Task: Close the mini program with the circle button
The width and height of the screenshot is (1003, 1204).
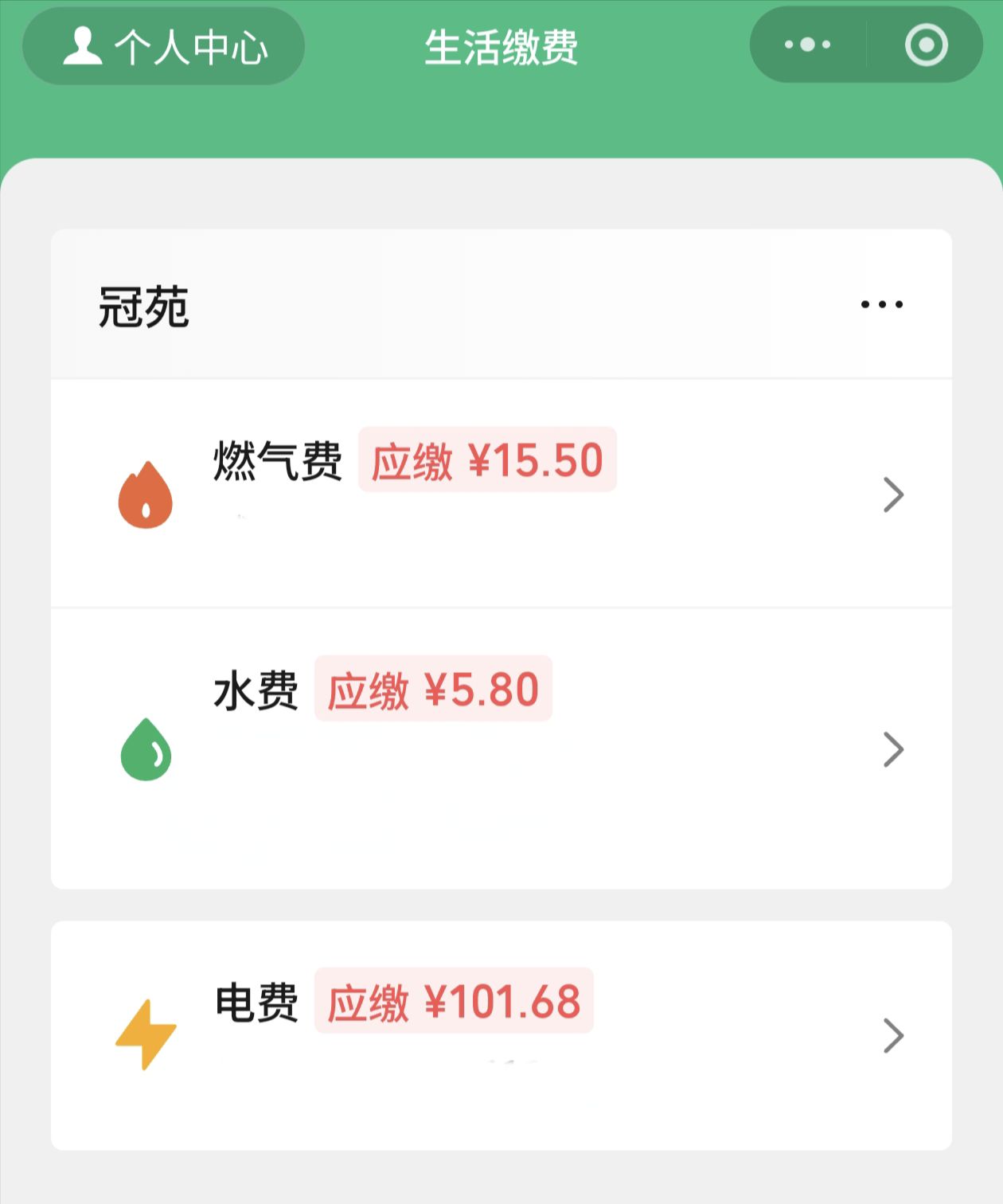Action: point(926,45)
